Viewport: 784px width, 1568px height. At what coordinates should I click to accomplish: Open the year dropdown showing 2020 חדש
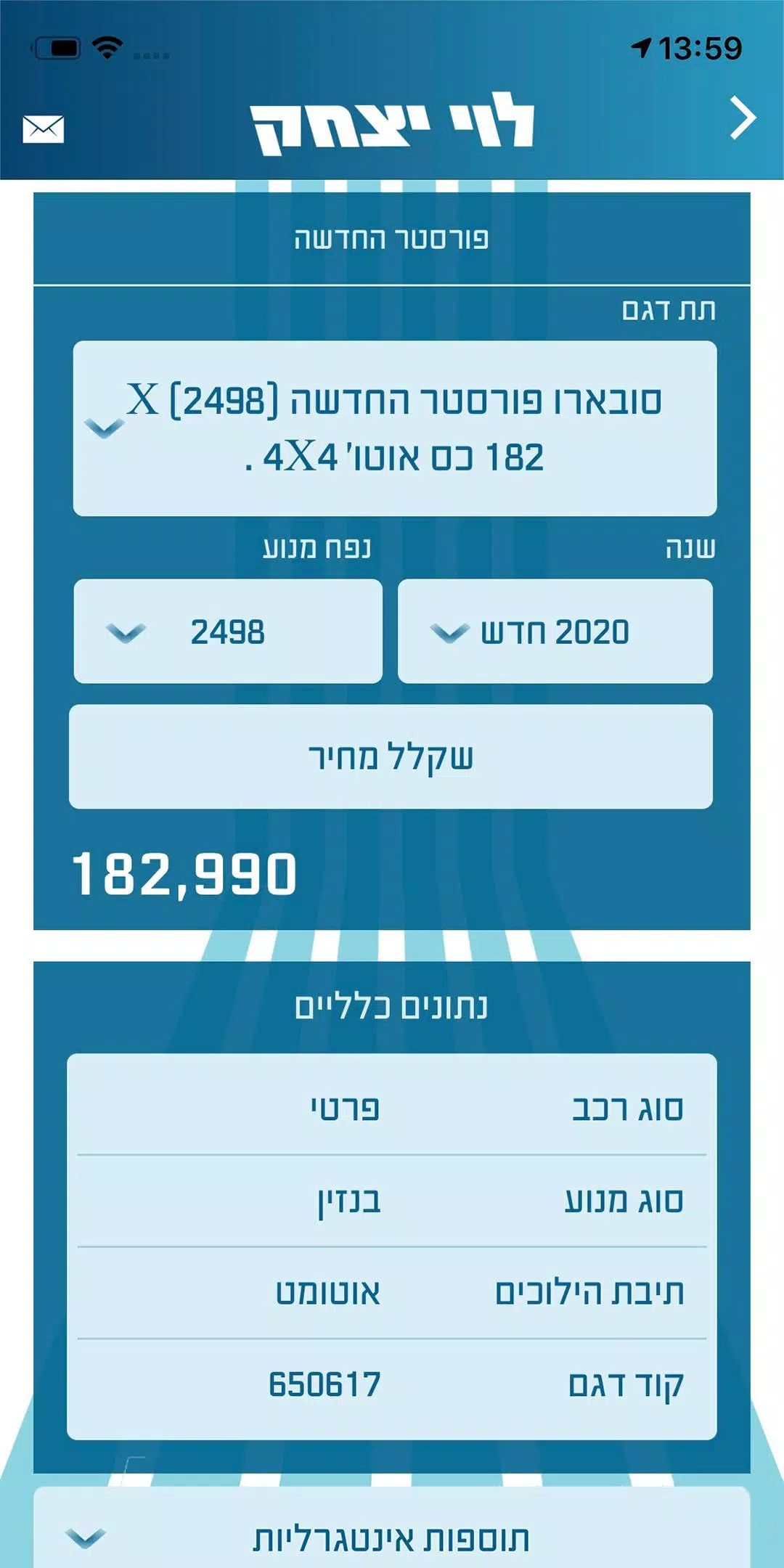coord(555,630)
